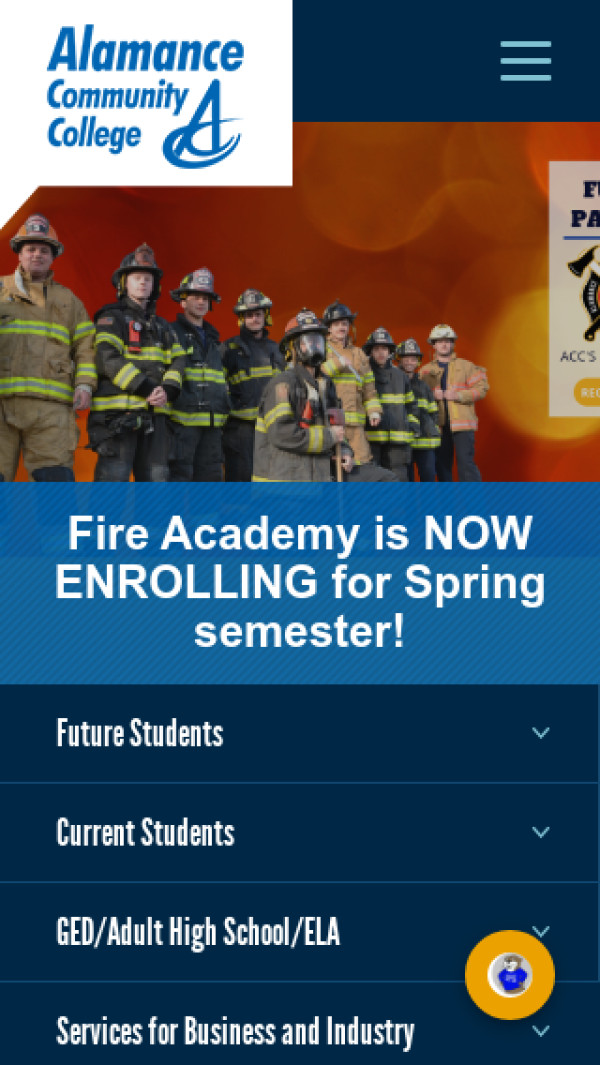This screenshot has height=1065, width=600.
Task: Expand the GED/Adult High School/ELA section
Action: tap(250, 932)
